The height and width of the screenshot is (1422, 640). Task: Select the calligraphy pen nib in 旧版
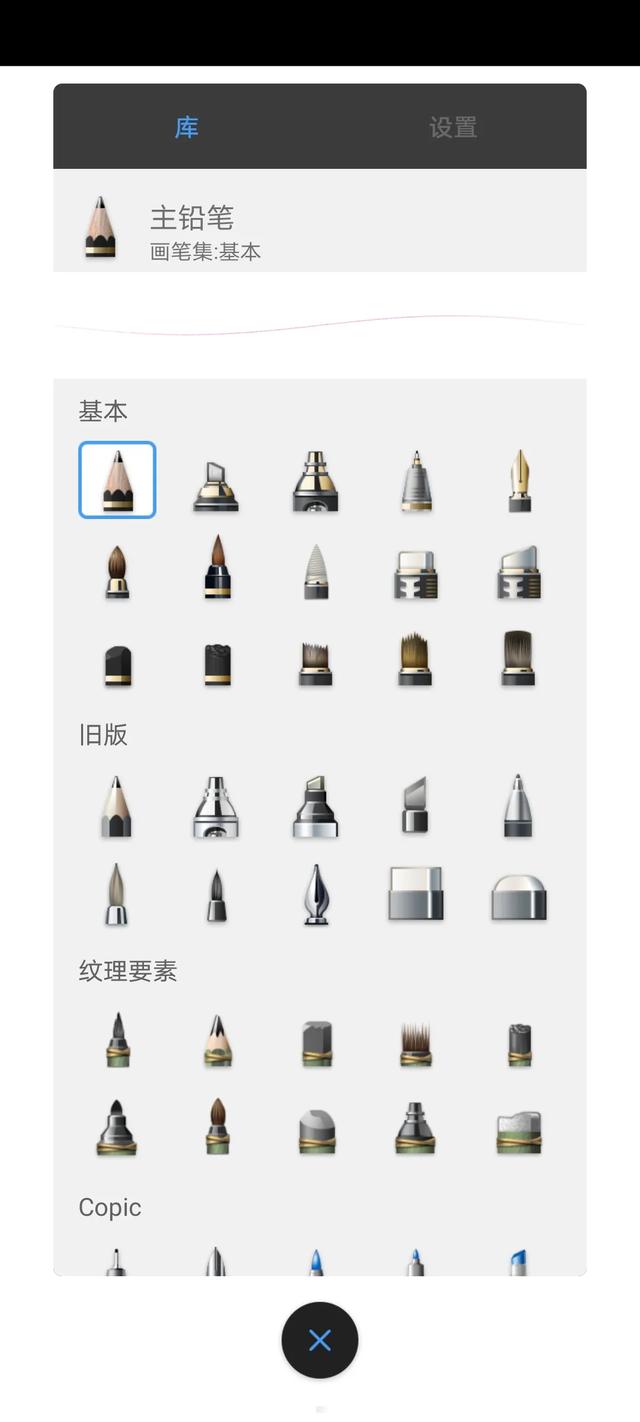316,895
